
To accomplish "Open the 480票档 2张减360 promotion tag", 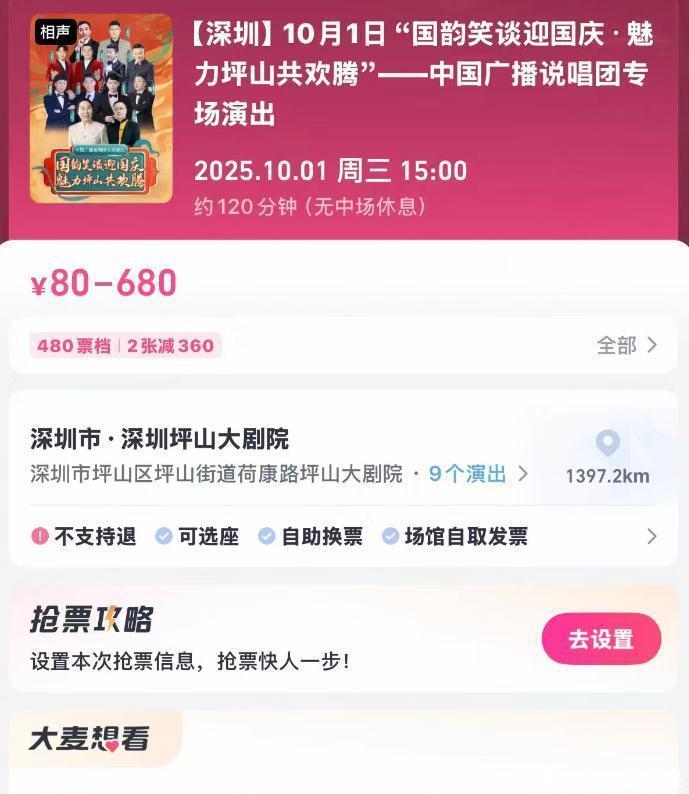I will click(126, 346).
